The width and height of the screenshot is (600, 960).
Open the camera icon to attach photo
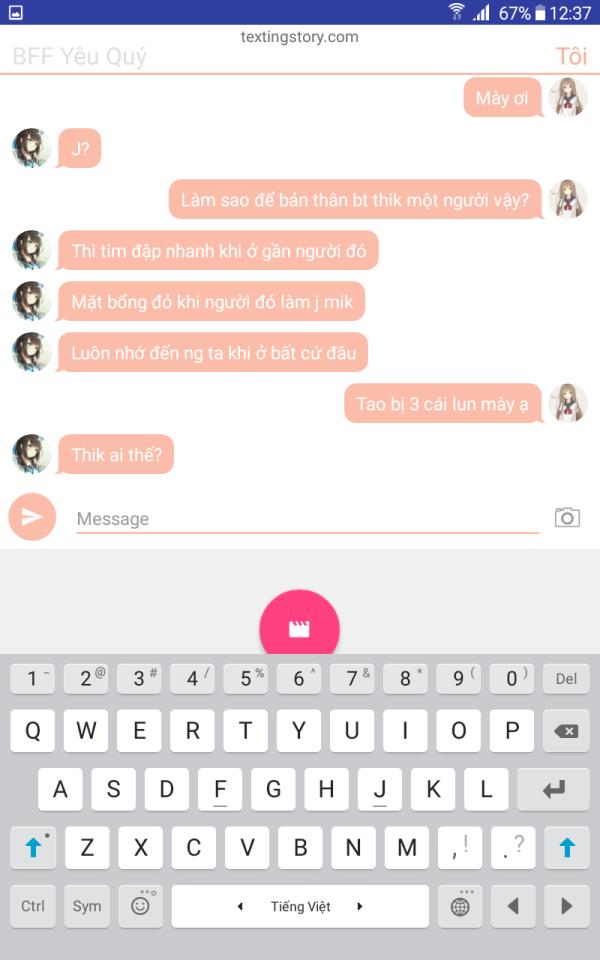click(x=567, y=518)
